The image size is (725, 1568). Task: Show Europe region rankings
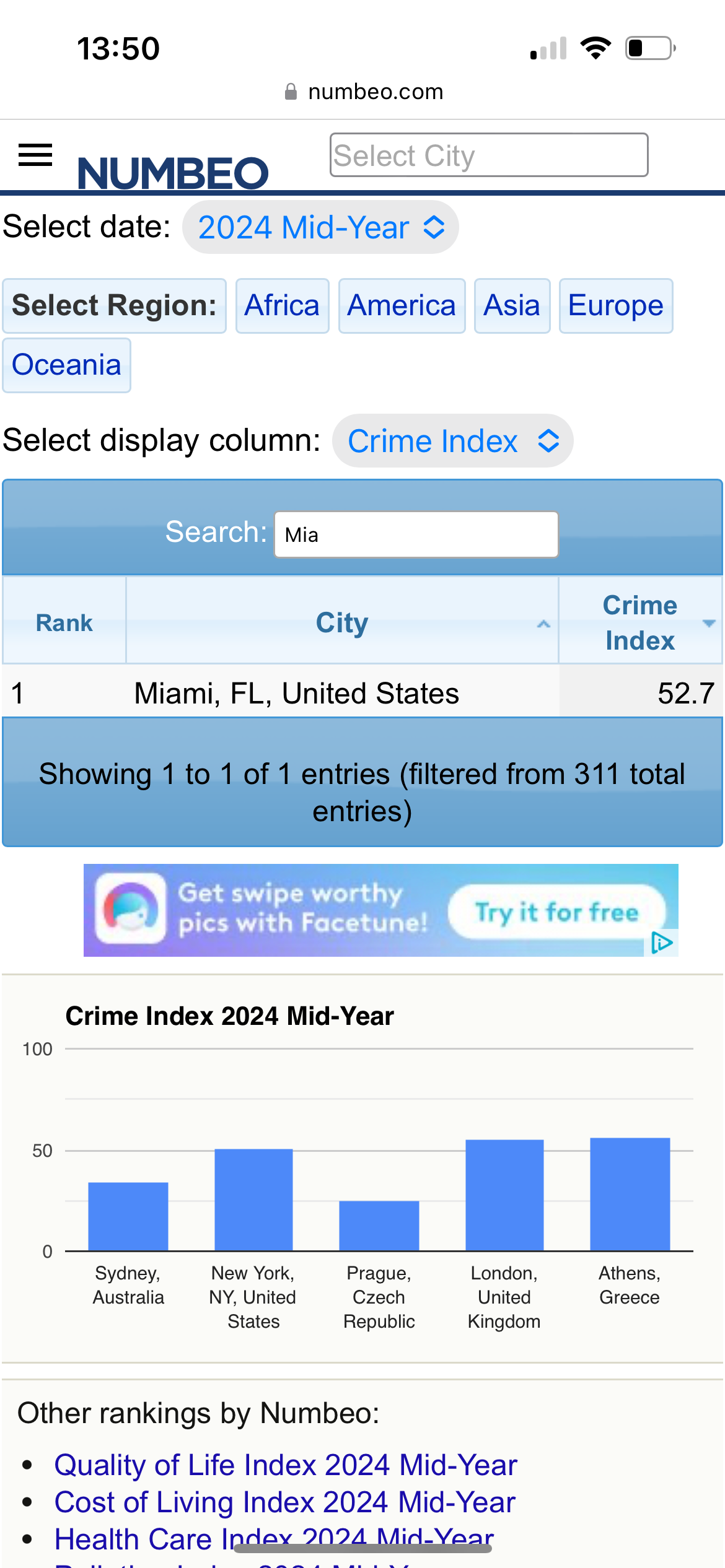click(615, 306)
